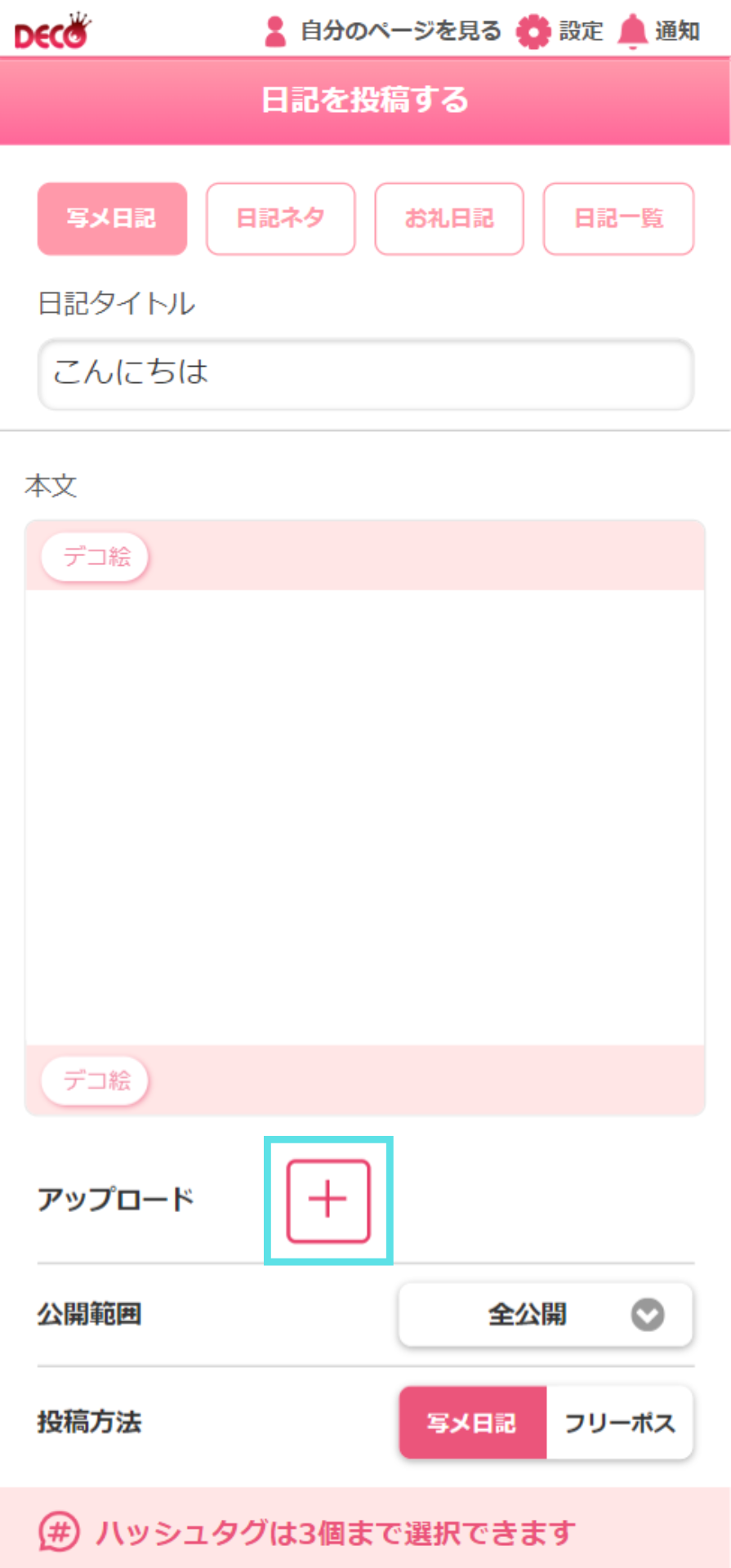Open 通知 notifications bell
Screen dimensions: 731x1568
pos(658,31)
